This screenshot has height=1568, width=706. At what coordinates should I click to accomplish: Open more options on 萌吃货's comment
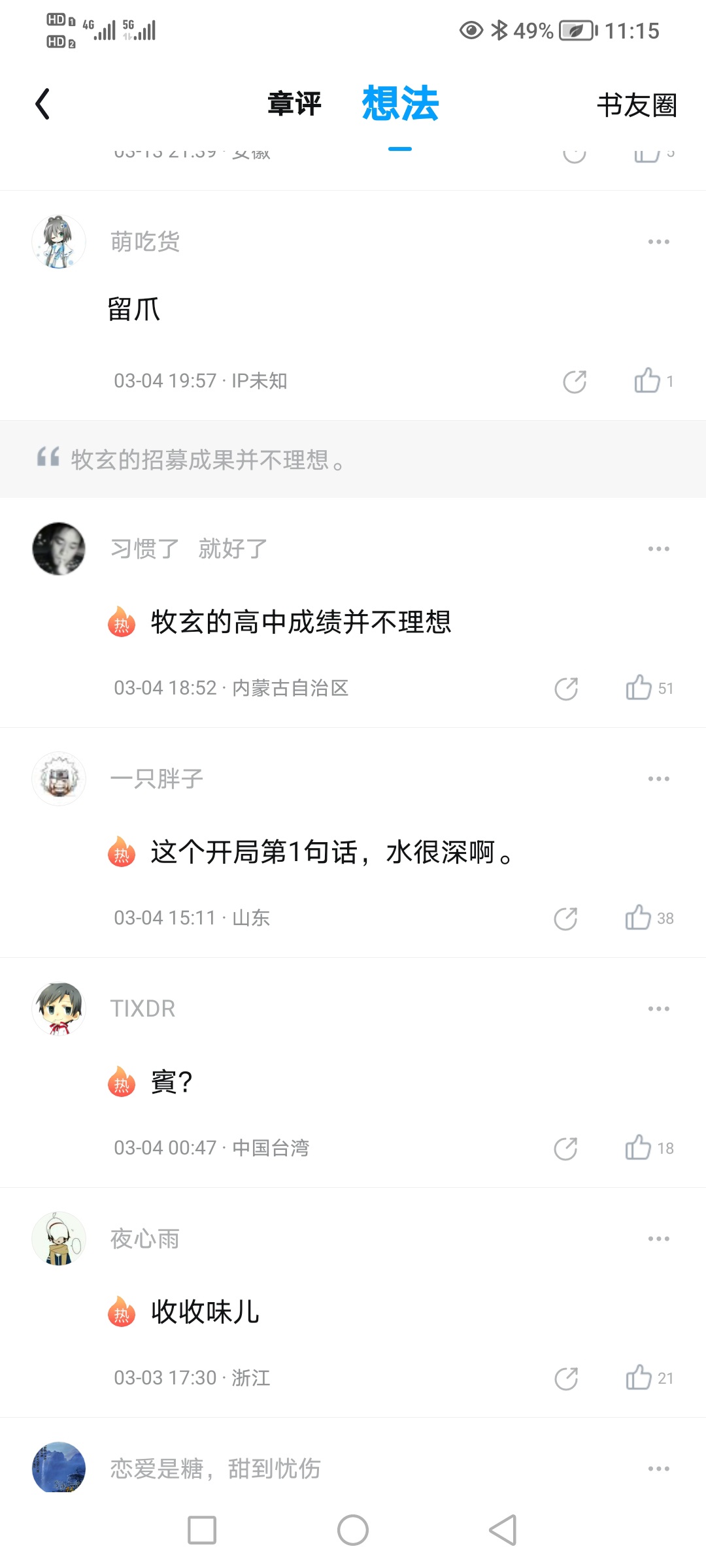[x=658, y=242]
